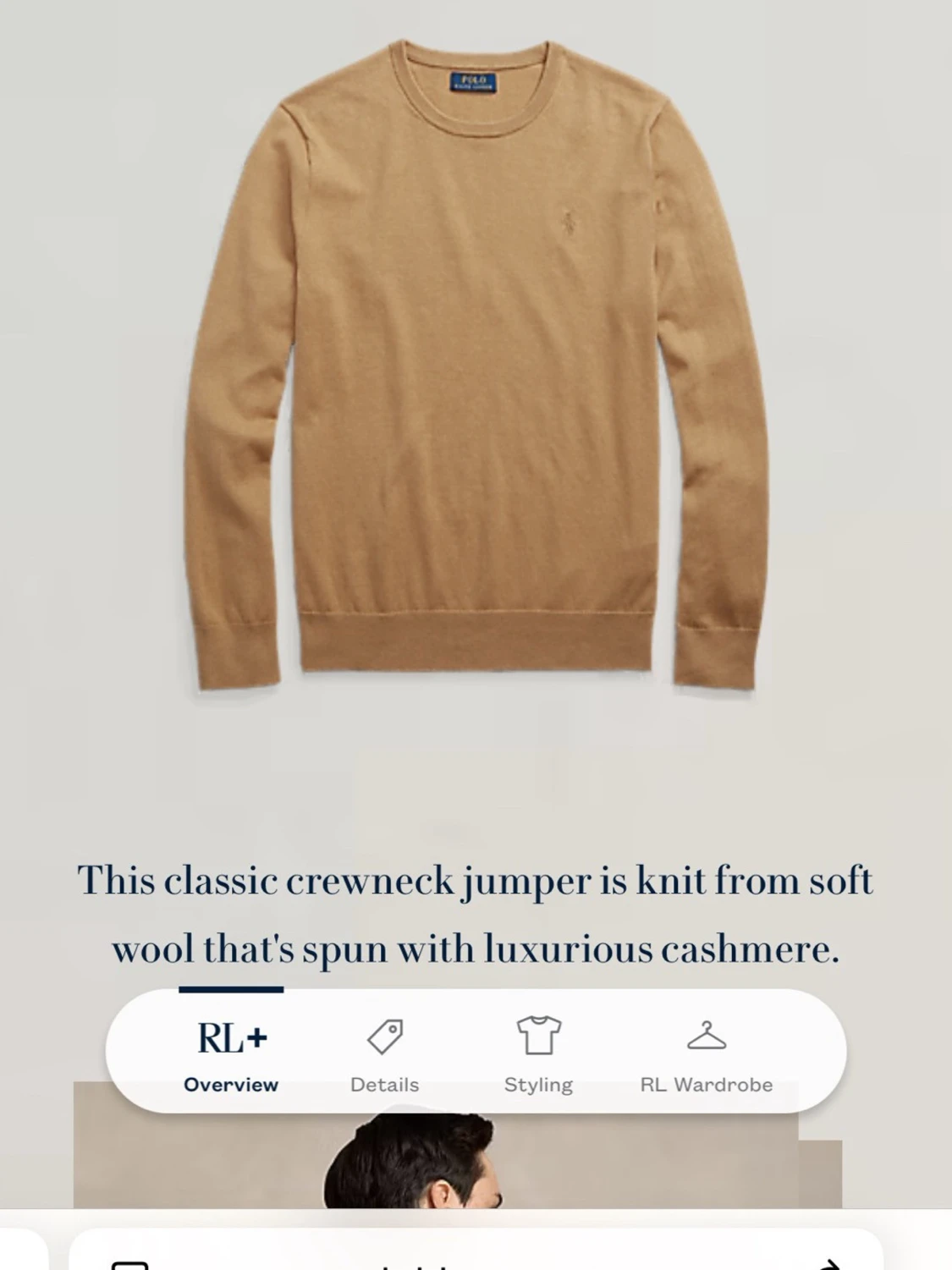View styling ideas using the shirt icon
The width and height of the screenshot is (952, 1270).
[x=539, y=1034]
